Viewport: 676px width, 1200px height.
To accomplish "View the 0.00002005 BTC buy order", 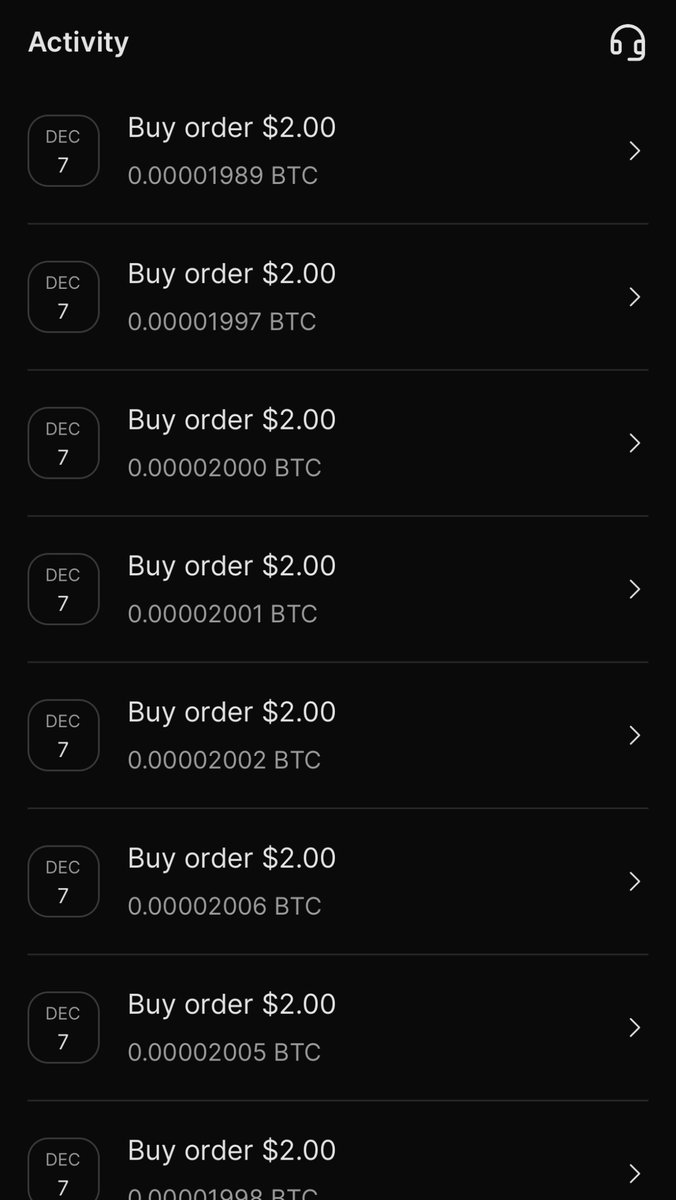I will (337, 1027).
